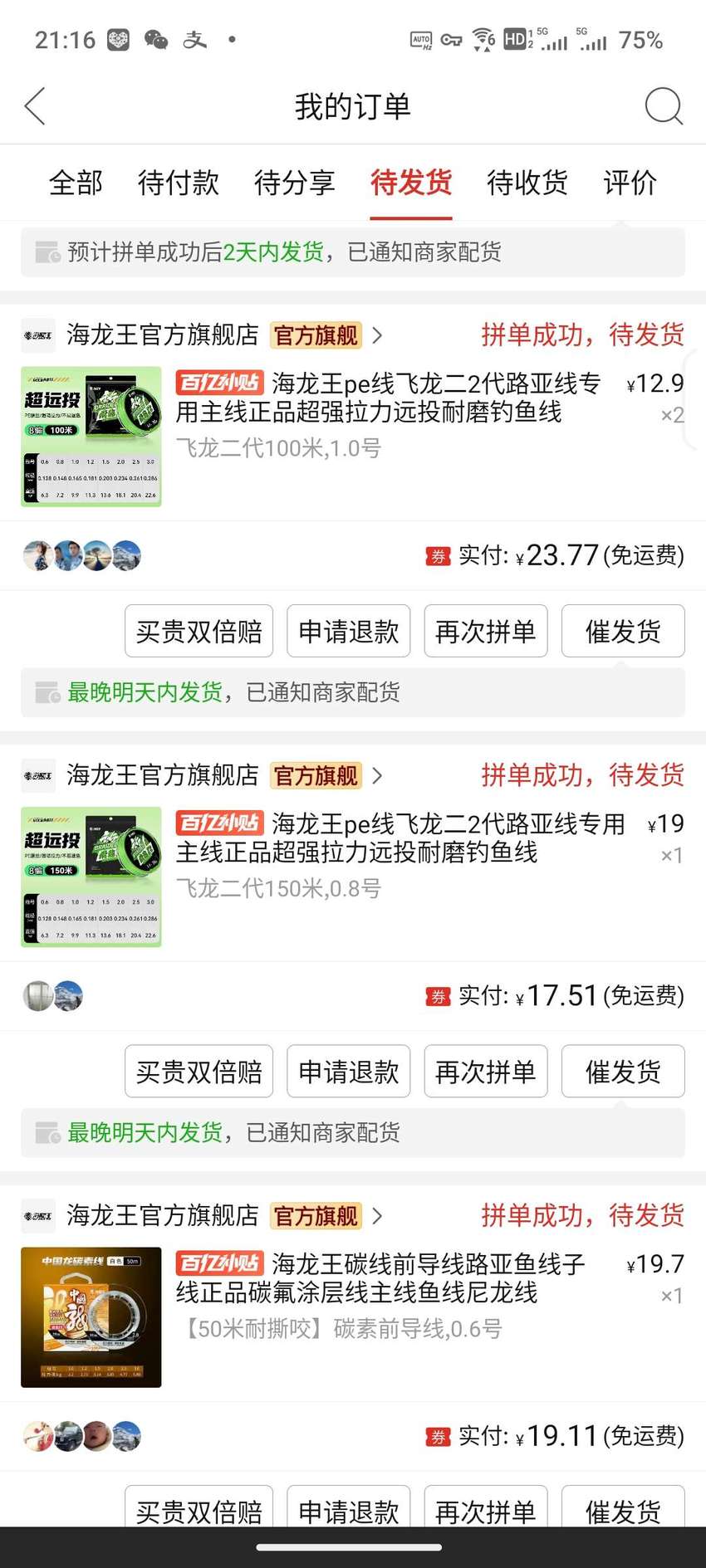
Task: Select the 待分享 tab
Action: point(295,183)
